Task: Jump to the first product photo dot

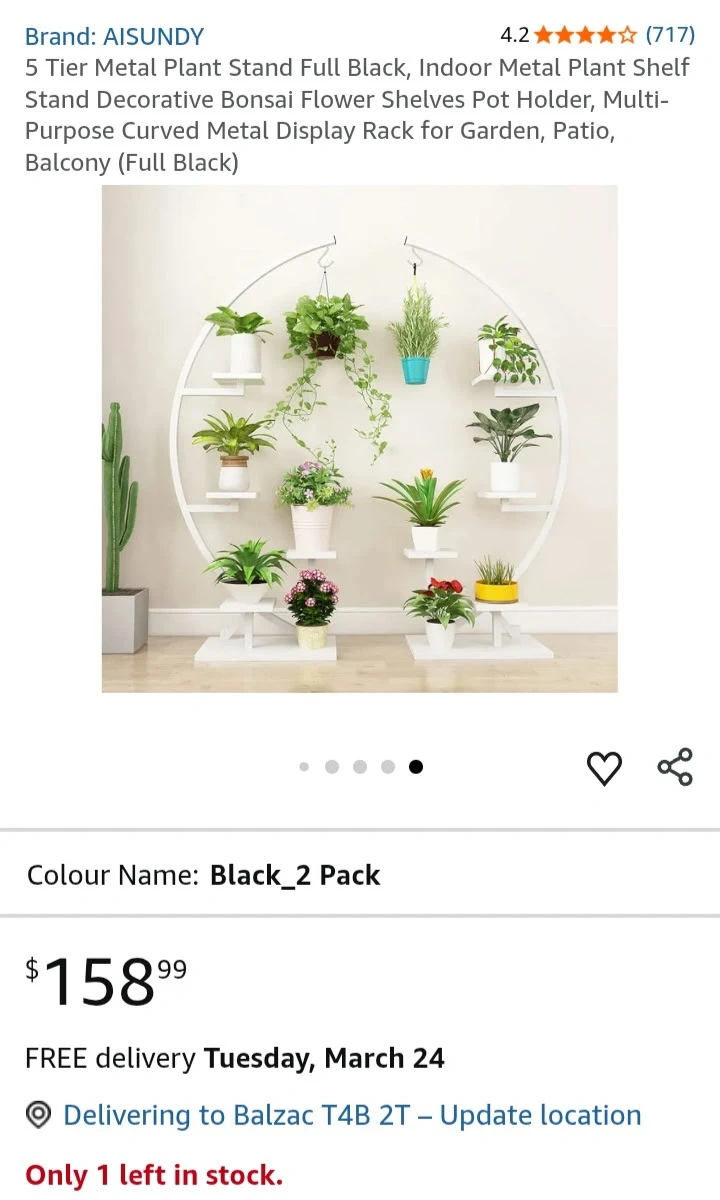Action: pos(304,767)
